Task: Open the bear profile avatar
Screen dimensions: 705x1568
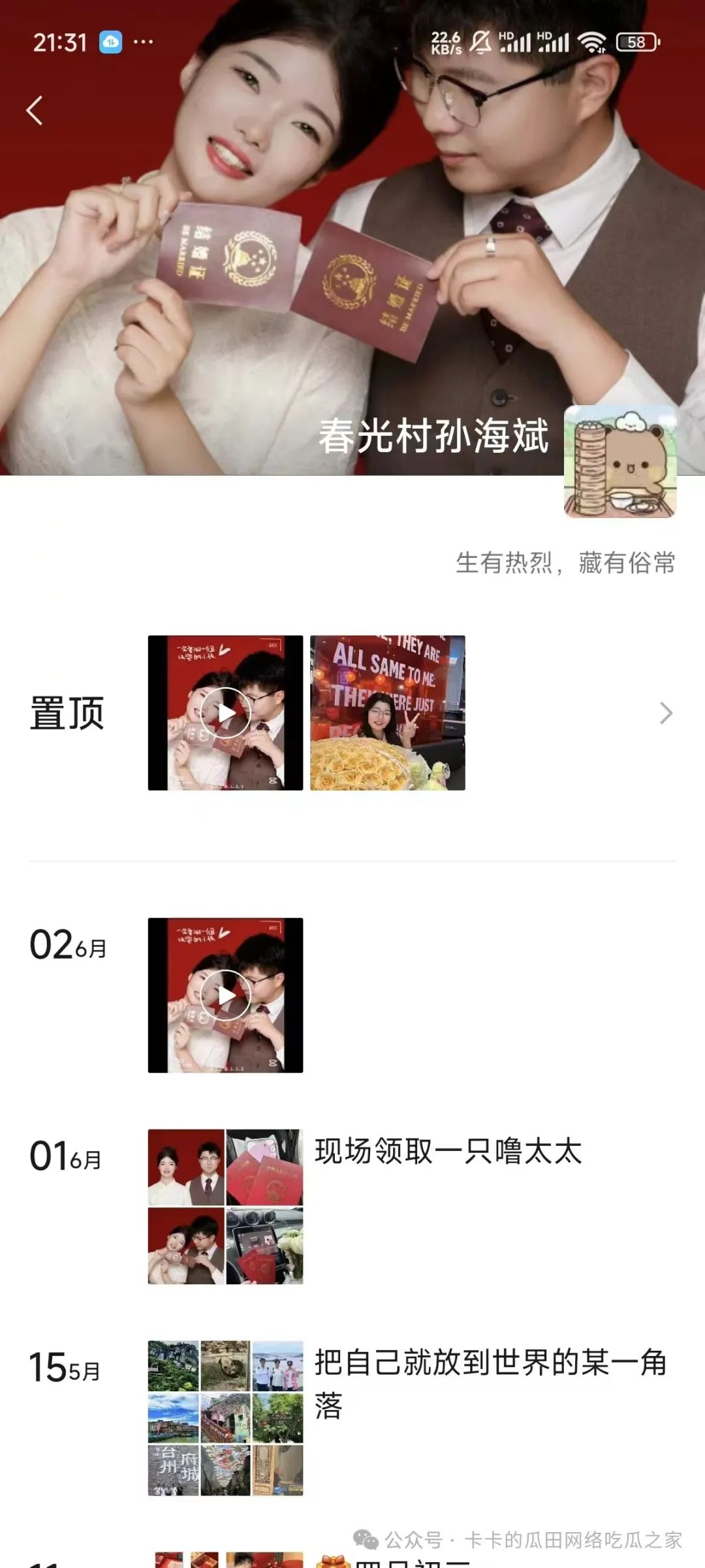Action: point(619,461)
